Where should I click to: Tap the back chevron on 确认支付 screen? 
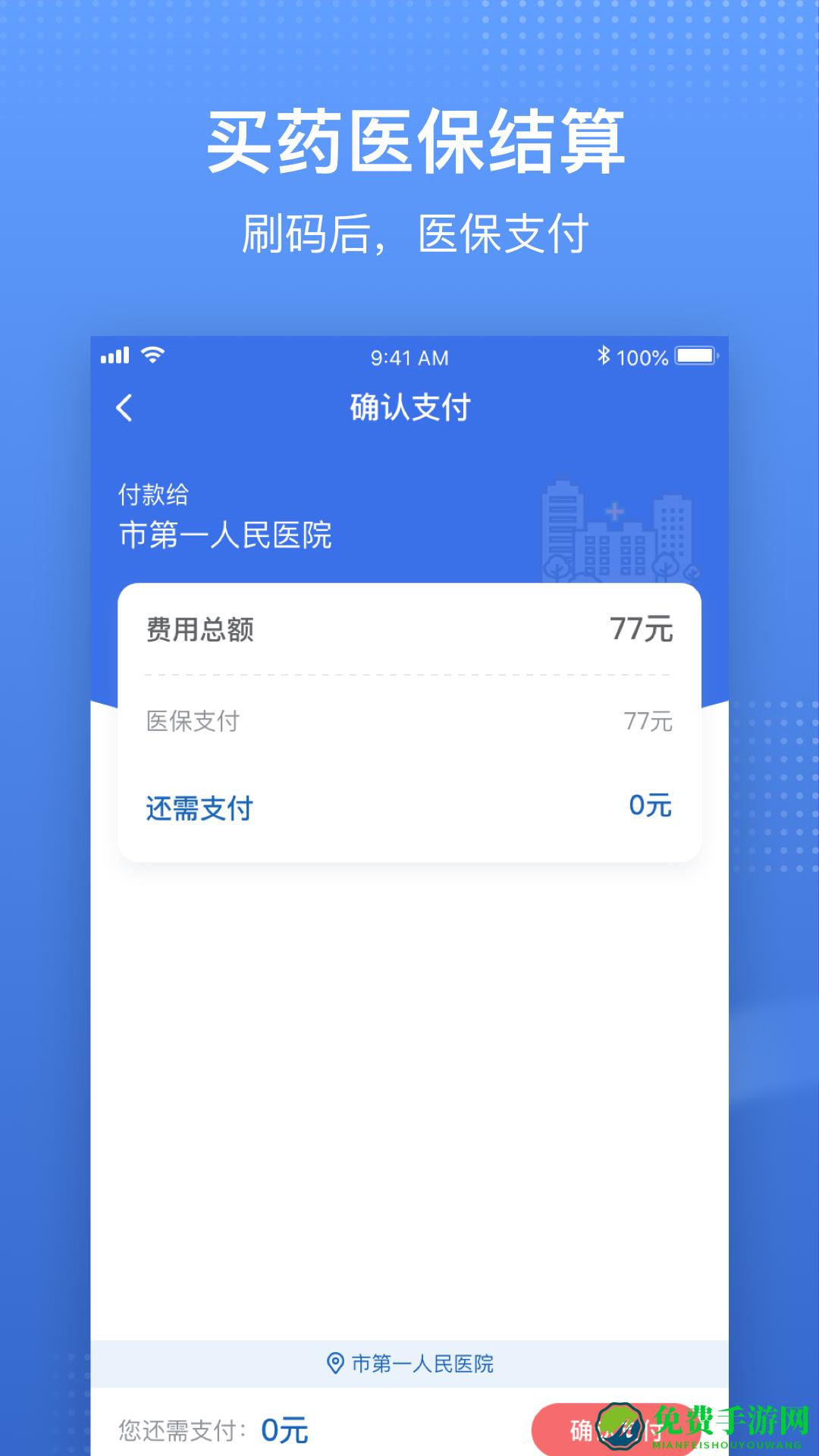[125, 408]
